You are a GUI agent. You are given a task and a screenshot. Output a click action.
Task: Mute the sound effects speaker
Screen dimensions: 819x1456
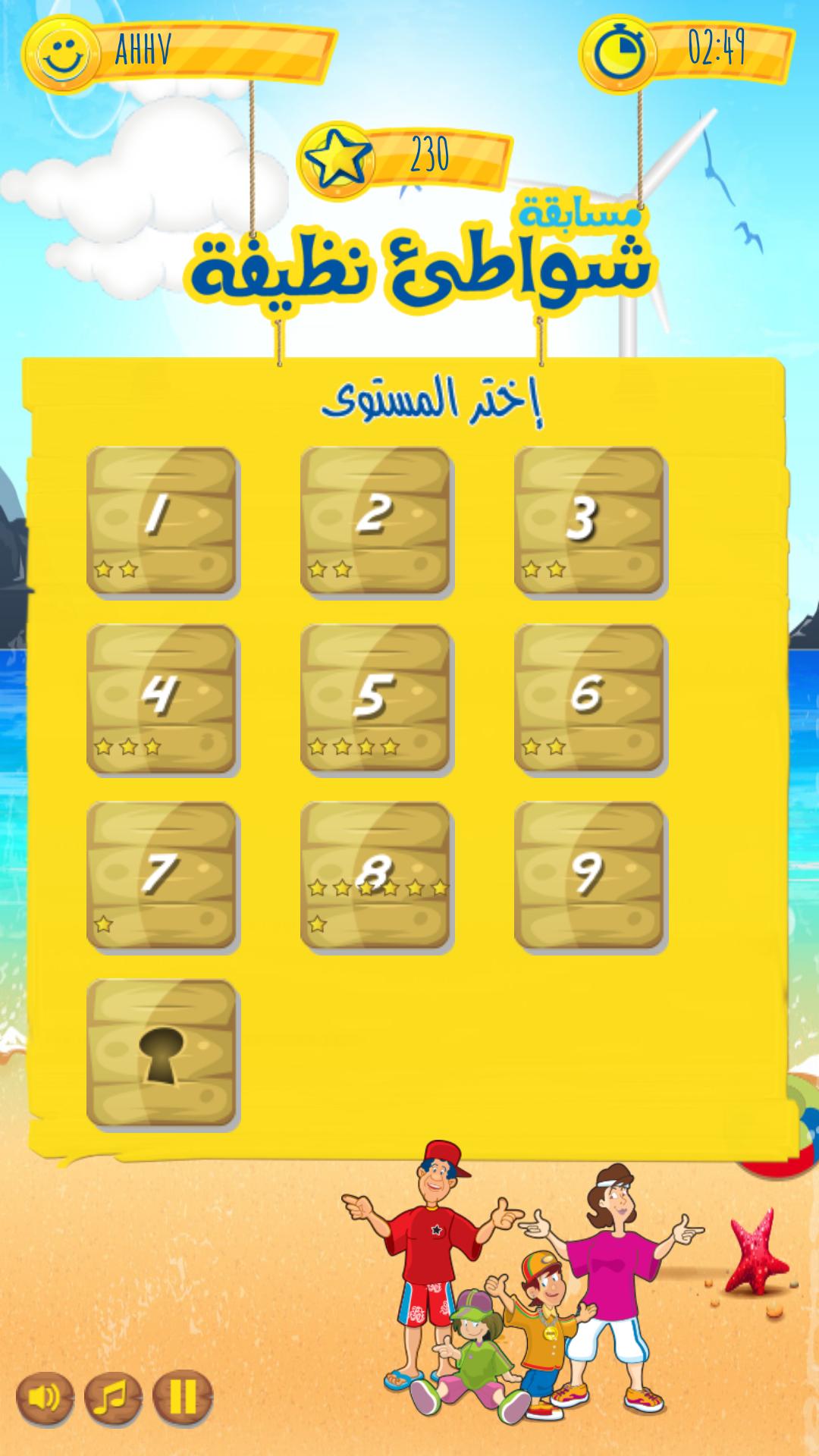point(44,1397)
